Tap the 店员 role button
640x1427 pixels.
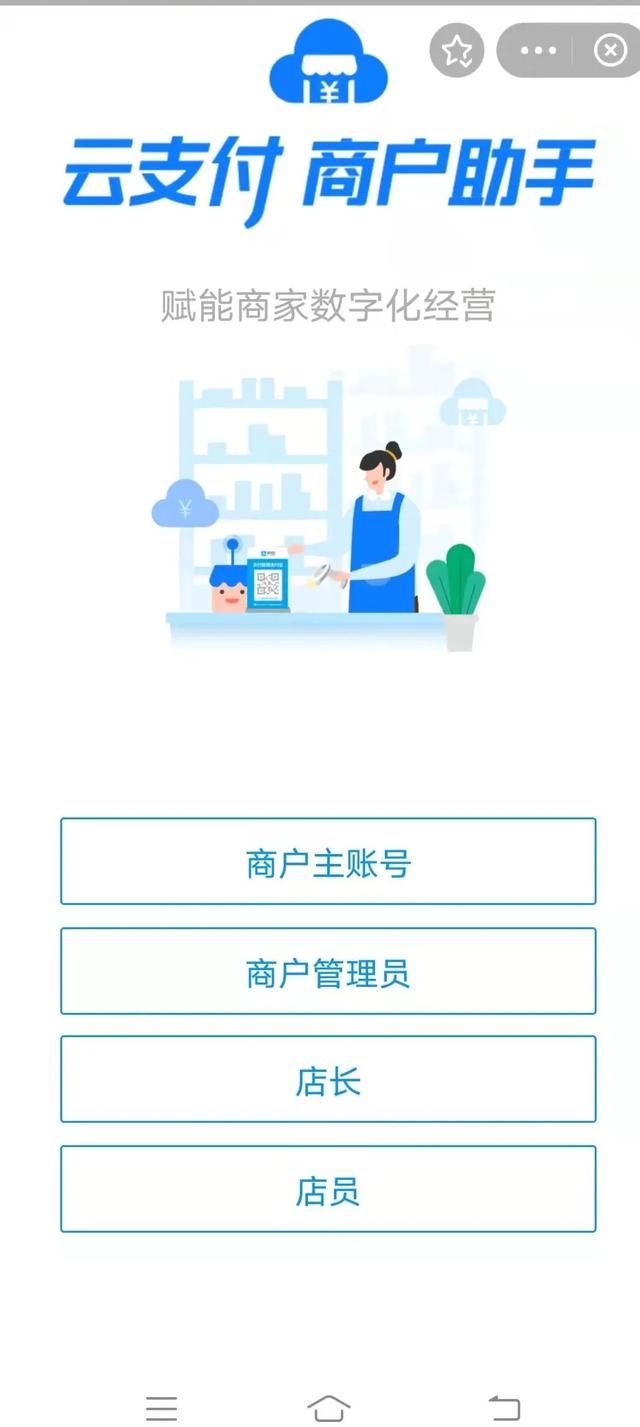(x=328, y=1189)
